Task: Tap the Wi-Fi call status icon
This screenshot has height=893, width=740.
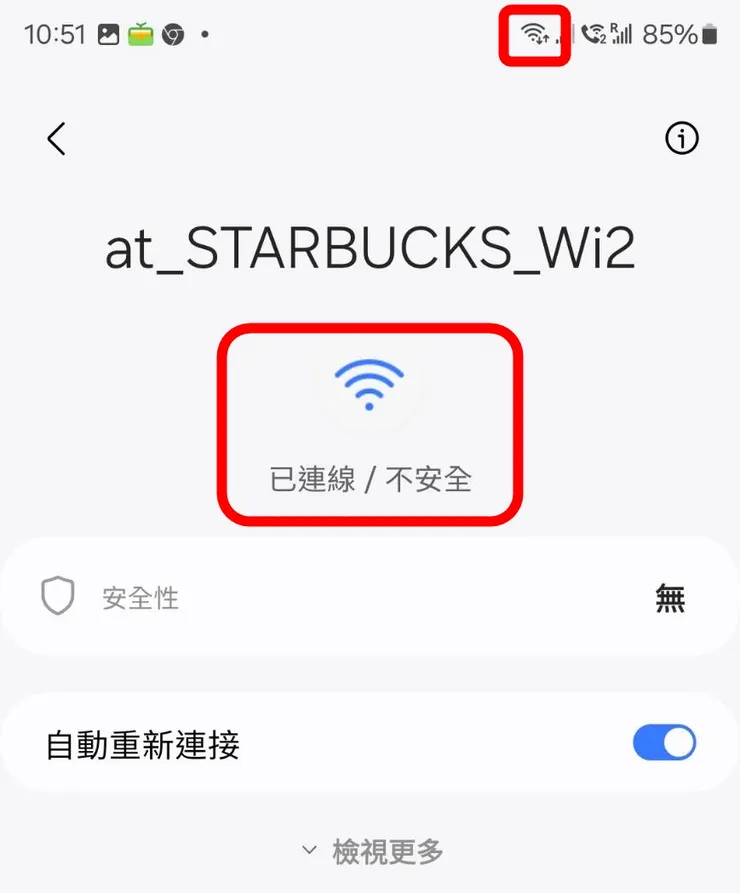Action: (x=593, y=35)
